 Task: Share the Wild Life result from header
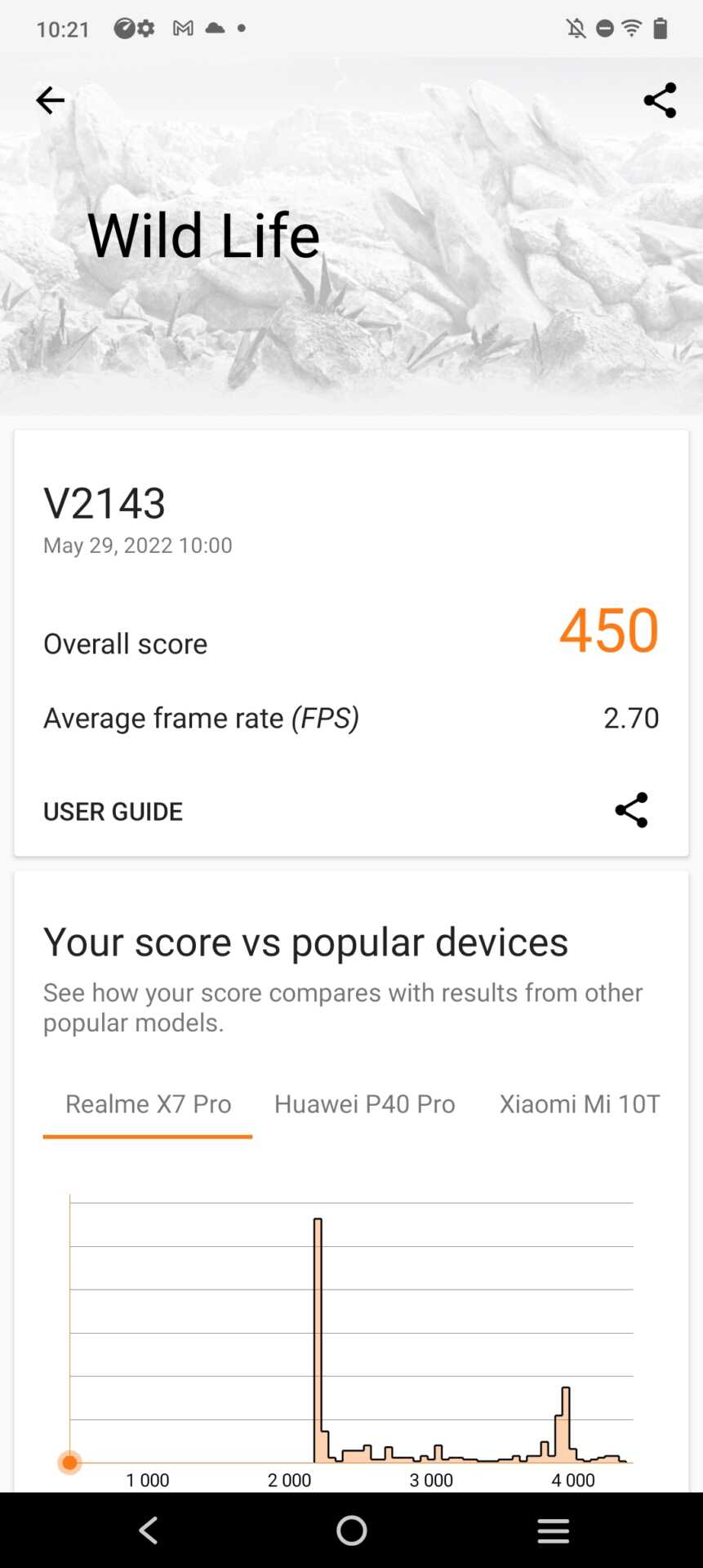tap(660, 100)
